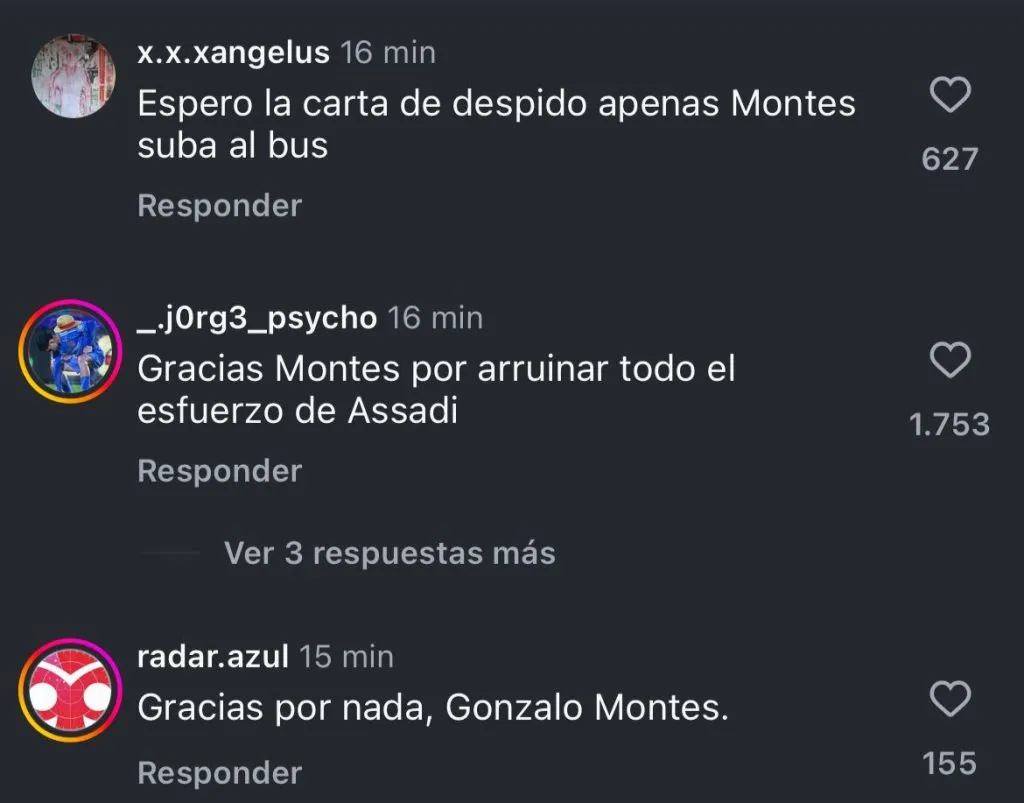
Task: Open the x.x.xangelus username link
Action: [x=233, y=53]
